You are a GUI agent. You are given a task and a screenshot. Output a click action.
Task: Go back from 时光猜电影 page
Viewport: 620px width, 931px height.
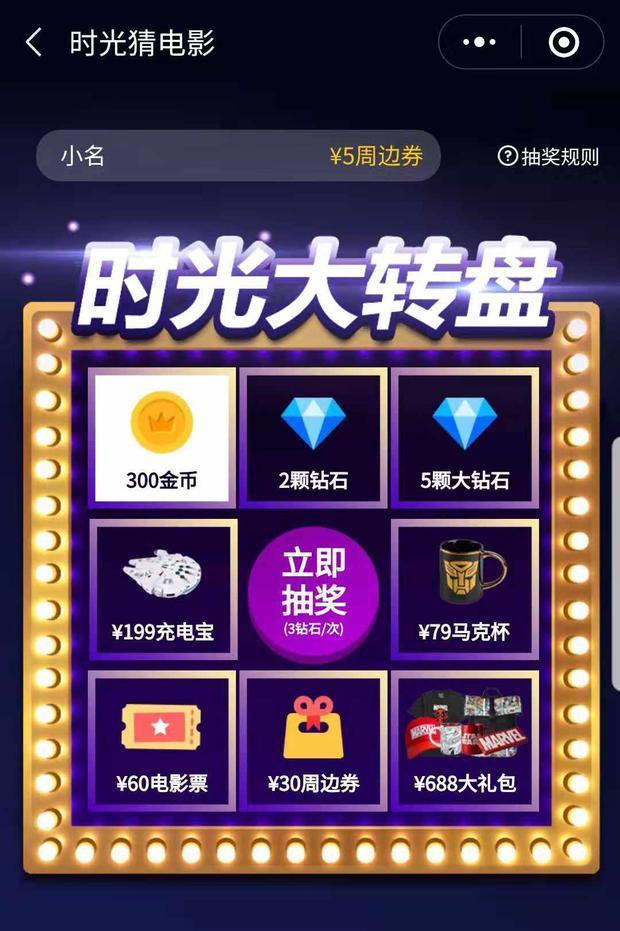[x=34, y=43]
